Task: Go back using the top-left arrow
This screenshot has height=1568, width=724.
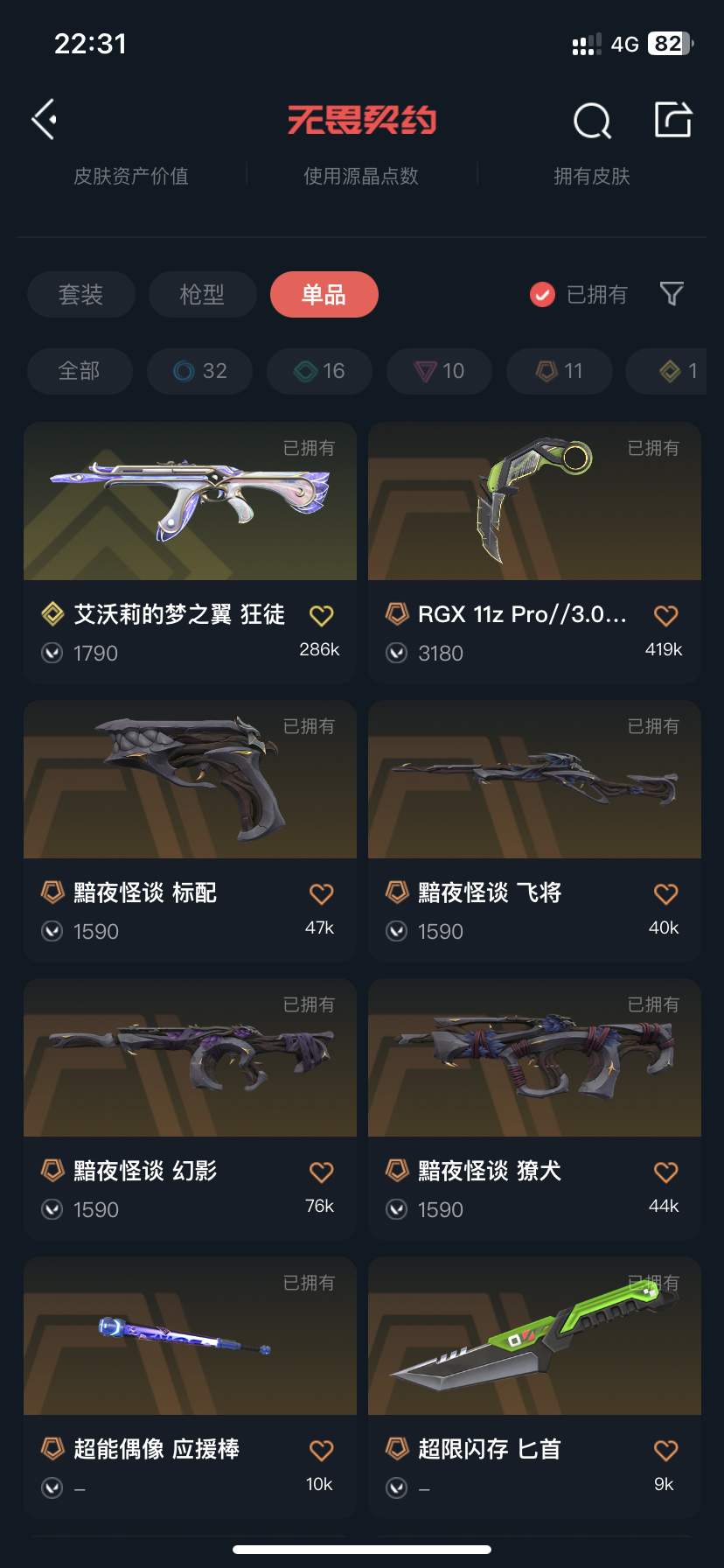Action: [x=45, y=119]
